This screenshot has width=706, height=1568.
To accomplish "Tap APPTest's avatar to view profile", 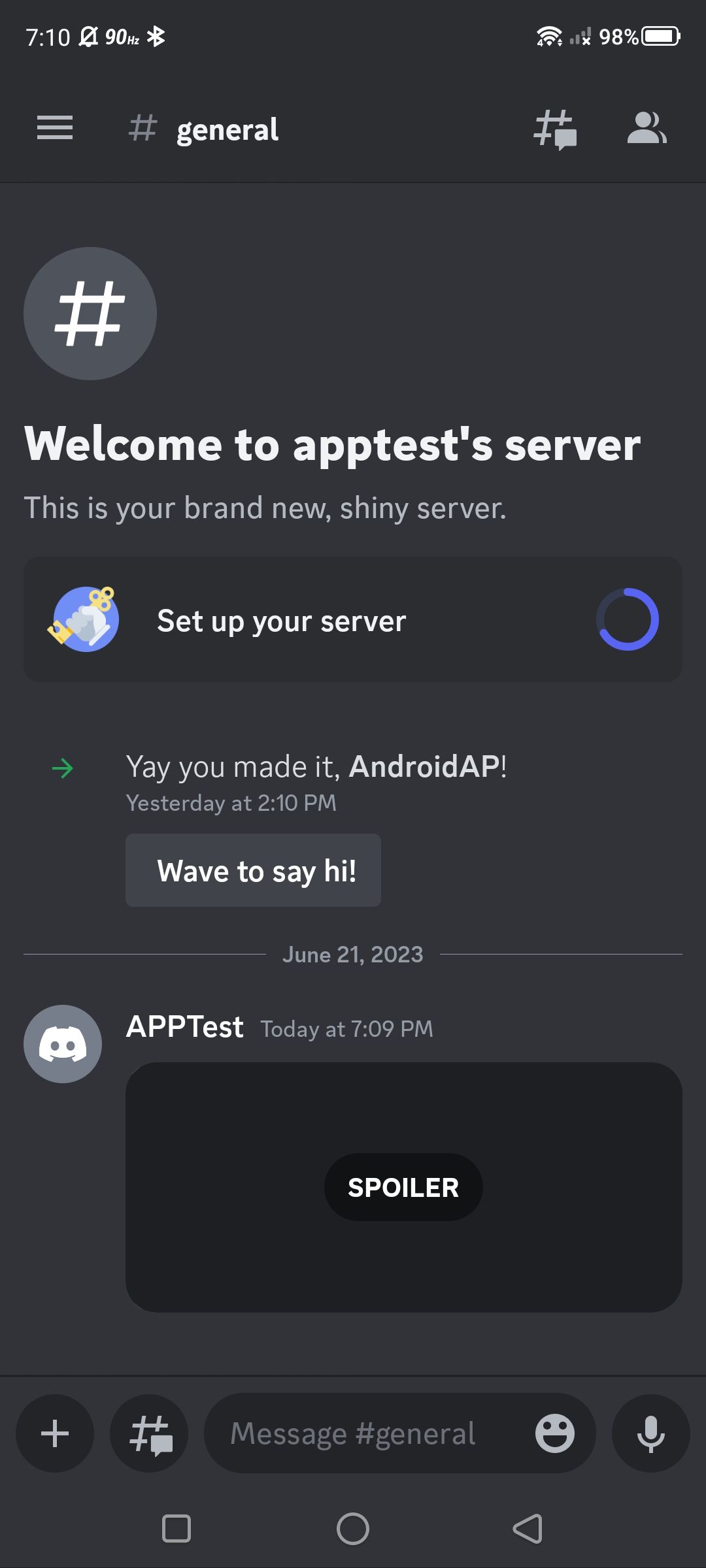I will tap(62, 1043).
